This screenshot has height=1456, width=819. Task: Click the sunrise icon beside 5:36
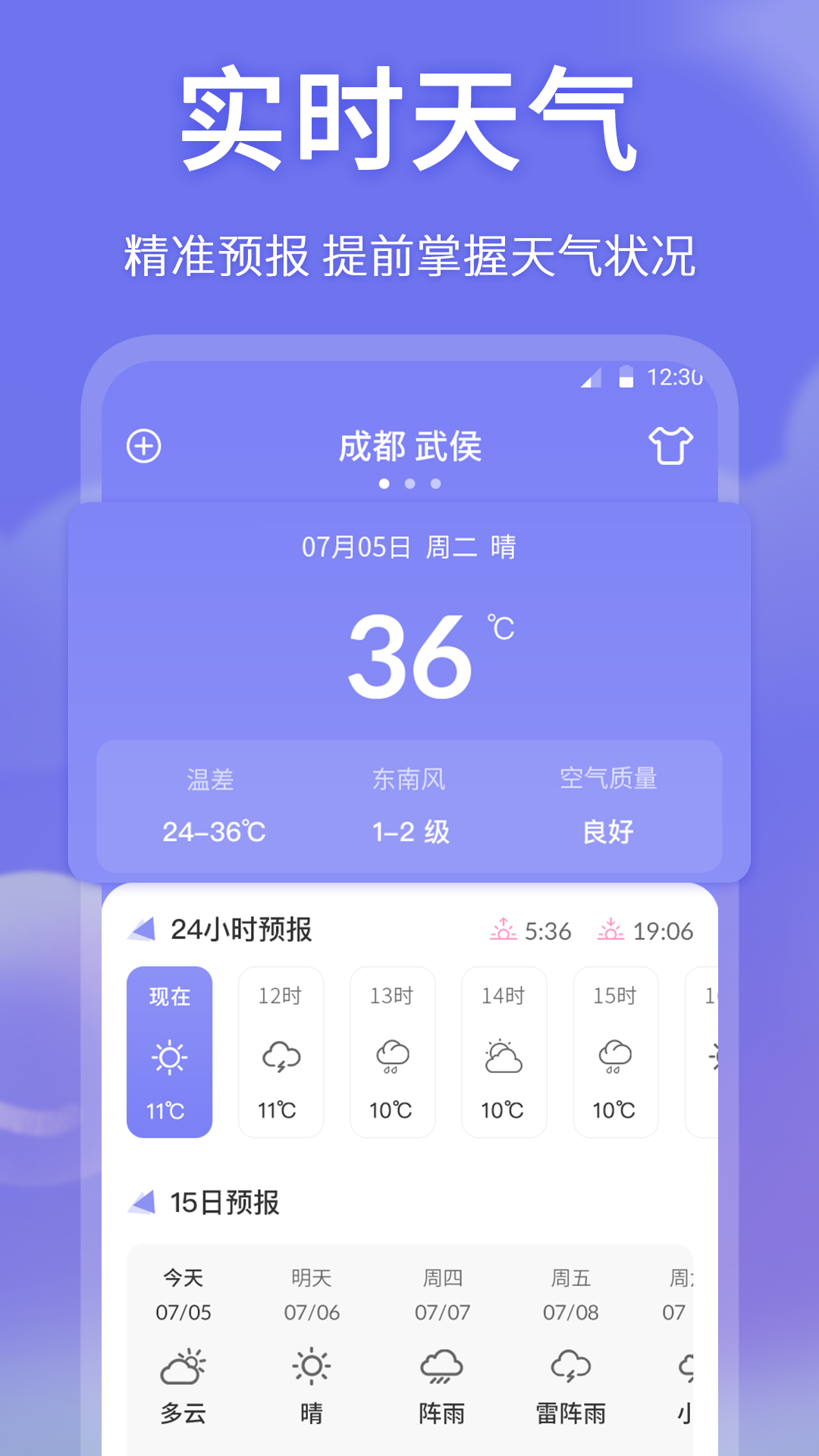click(x=504, y=930)
